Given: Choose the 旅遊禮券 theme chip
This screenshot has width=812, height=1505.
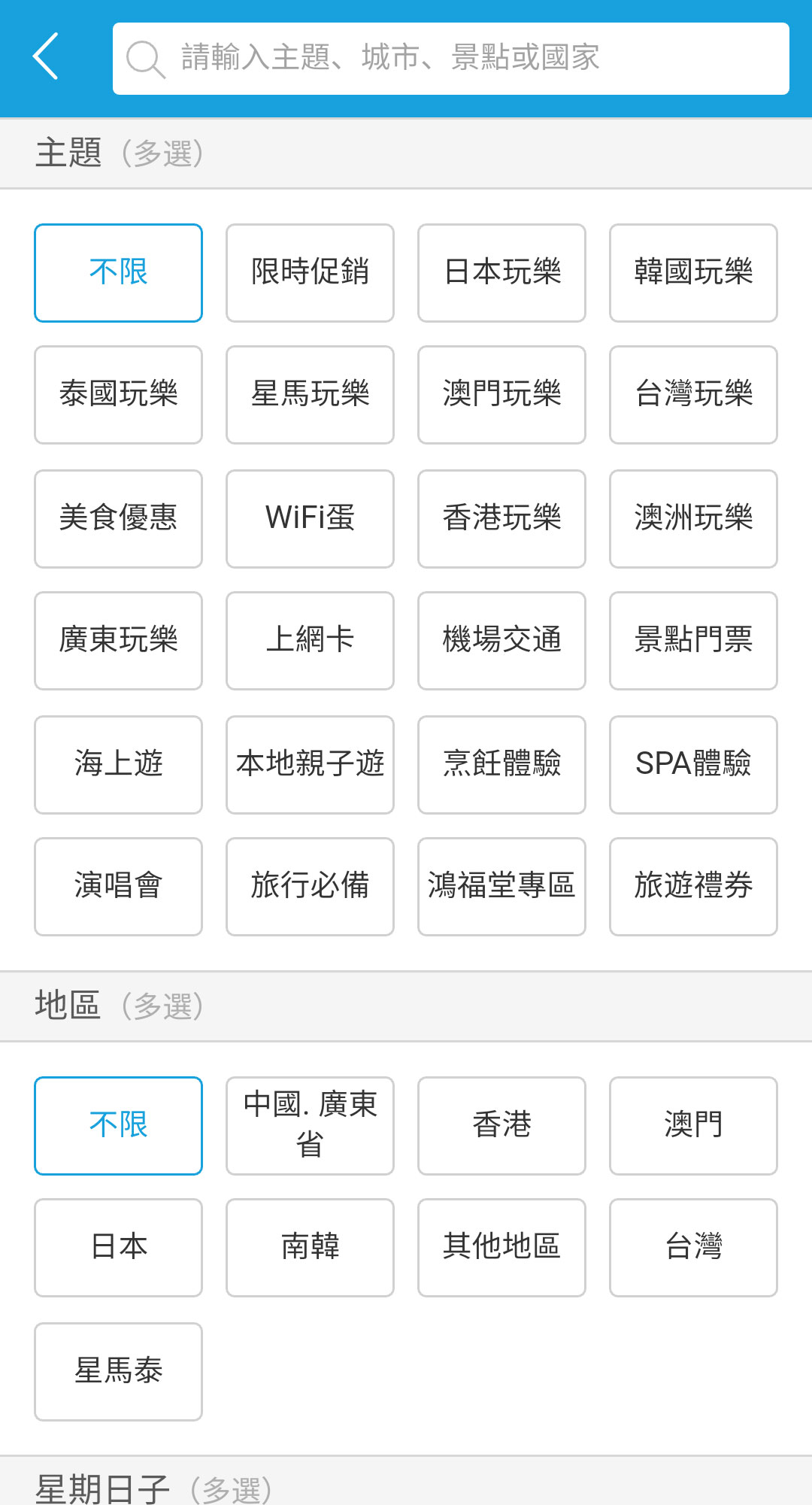Looking at the screenshot, I should pos(693,886).
